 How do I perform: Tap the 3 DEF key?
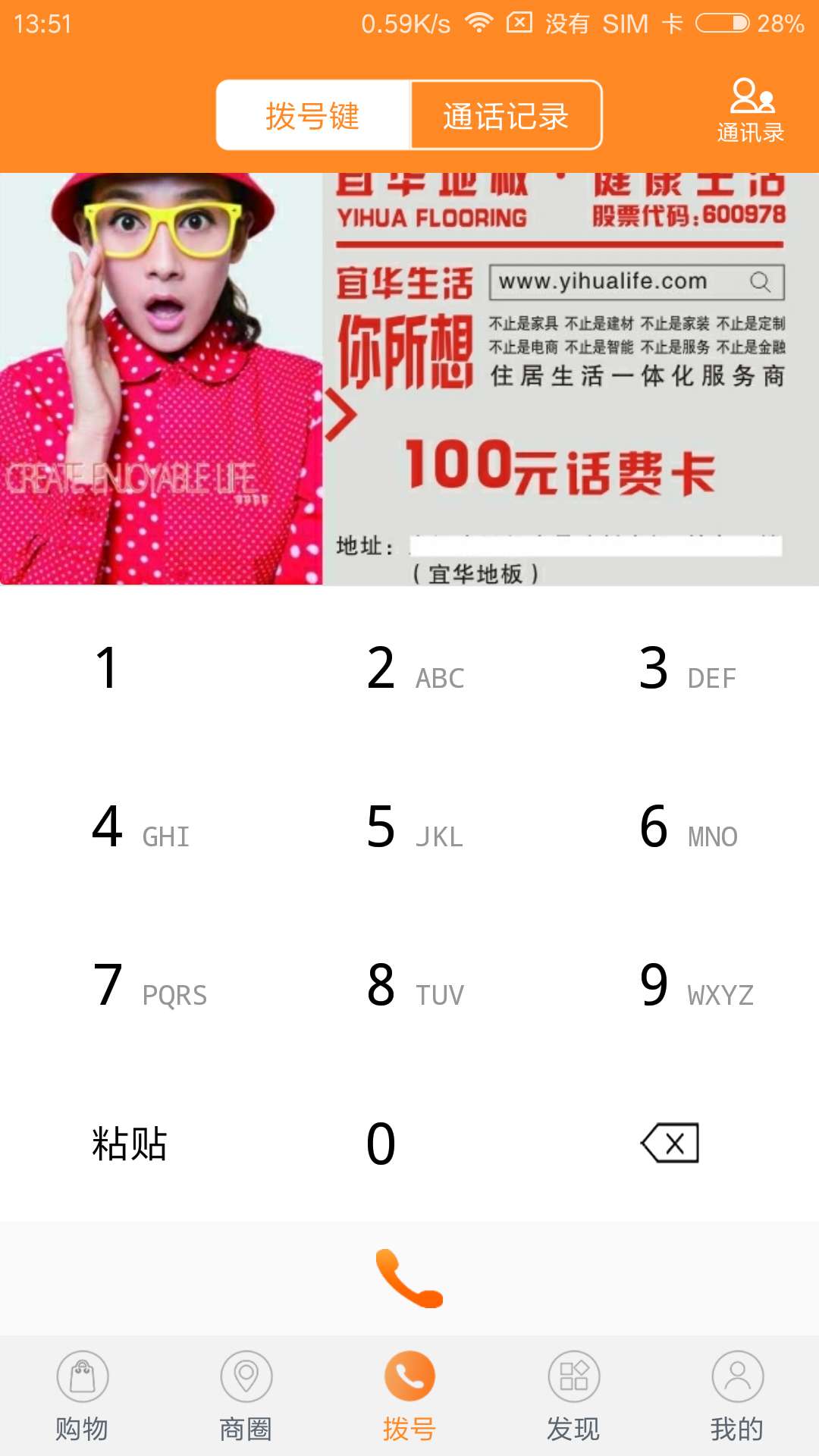pos(682,669)
